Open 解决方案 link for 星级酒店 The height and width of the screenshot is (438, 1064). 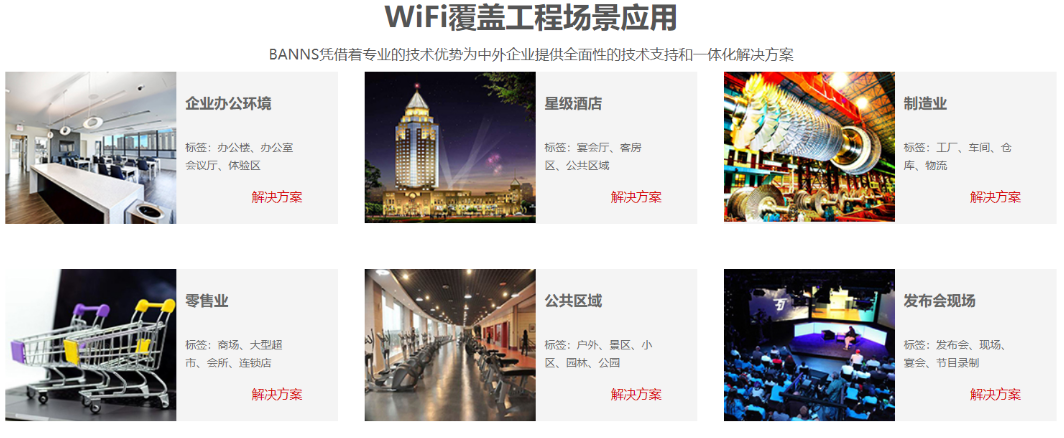pos(636,197)
